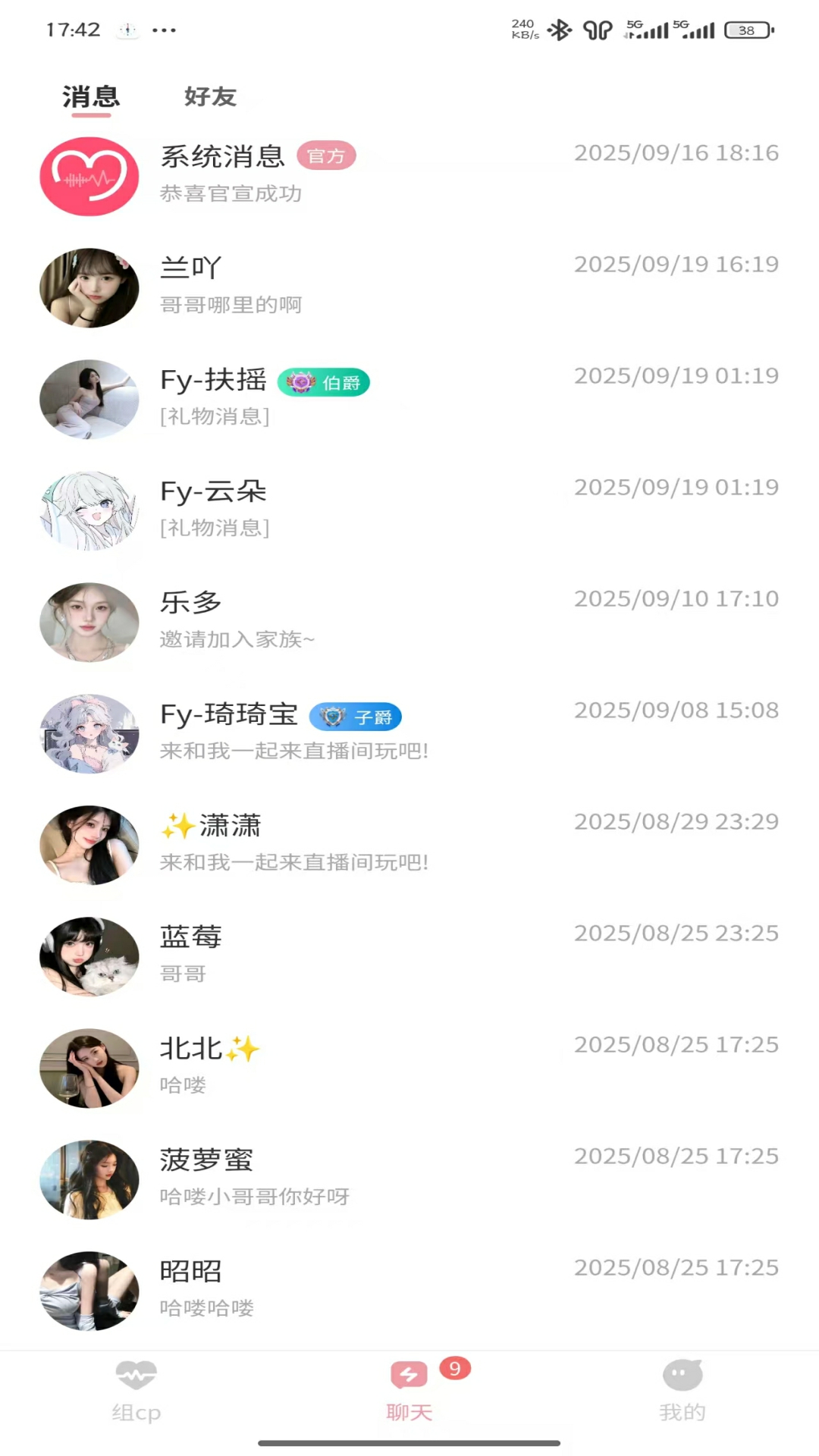Switch to the 我的 tab
The width and height of the screenshot is (819, 1456).
coord(682,1392)
